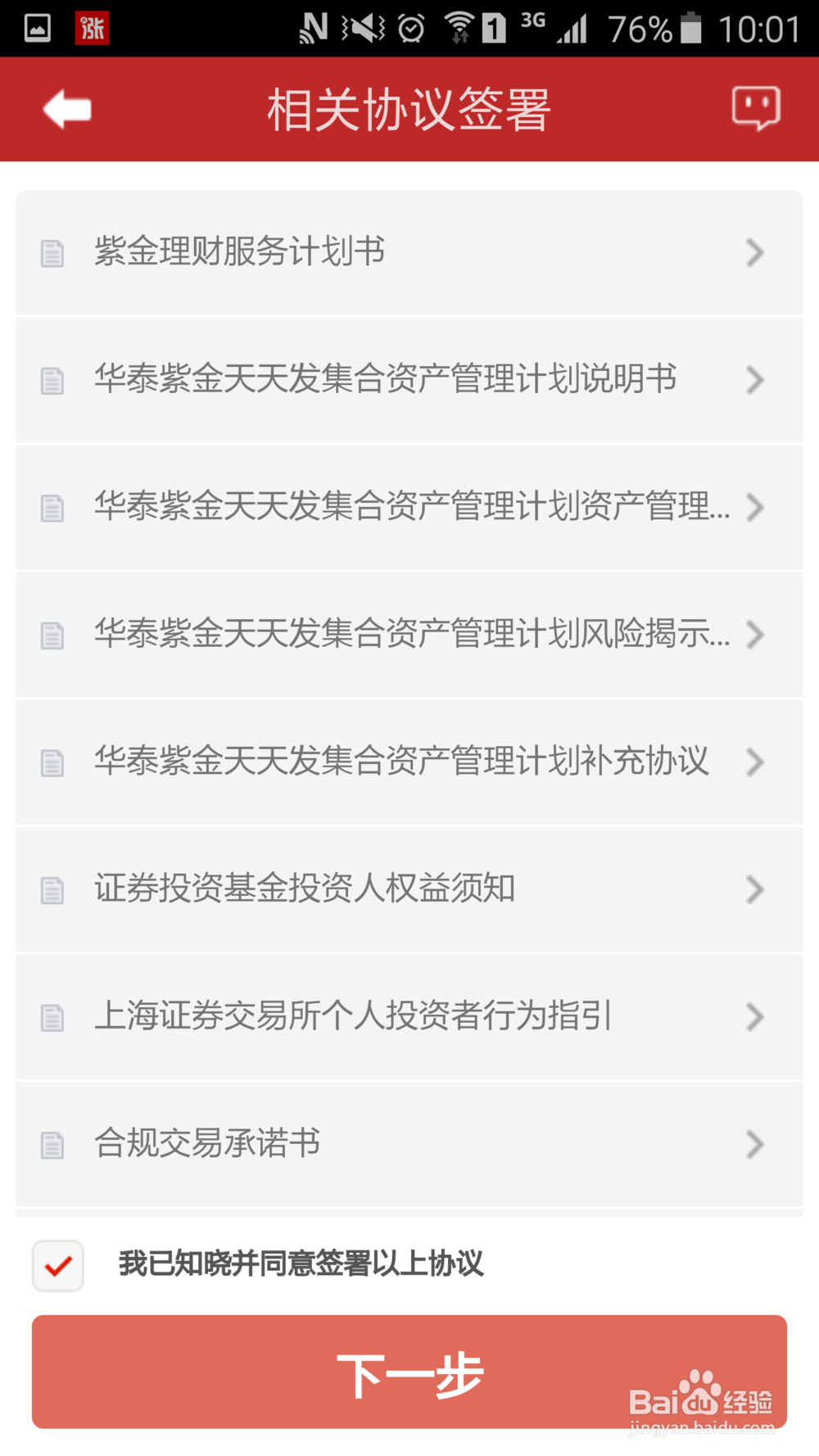Open 华泰紫金天天发集合资产管理计划说明书 details arrow

(753, 380)
